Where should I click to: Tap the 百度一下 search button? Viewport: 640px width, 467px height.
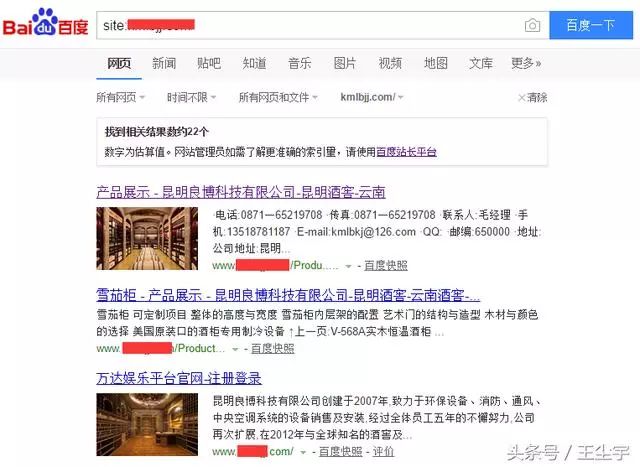click(590, 25)
